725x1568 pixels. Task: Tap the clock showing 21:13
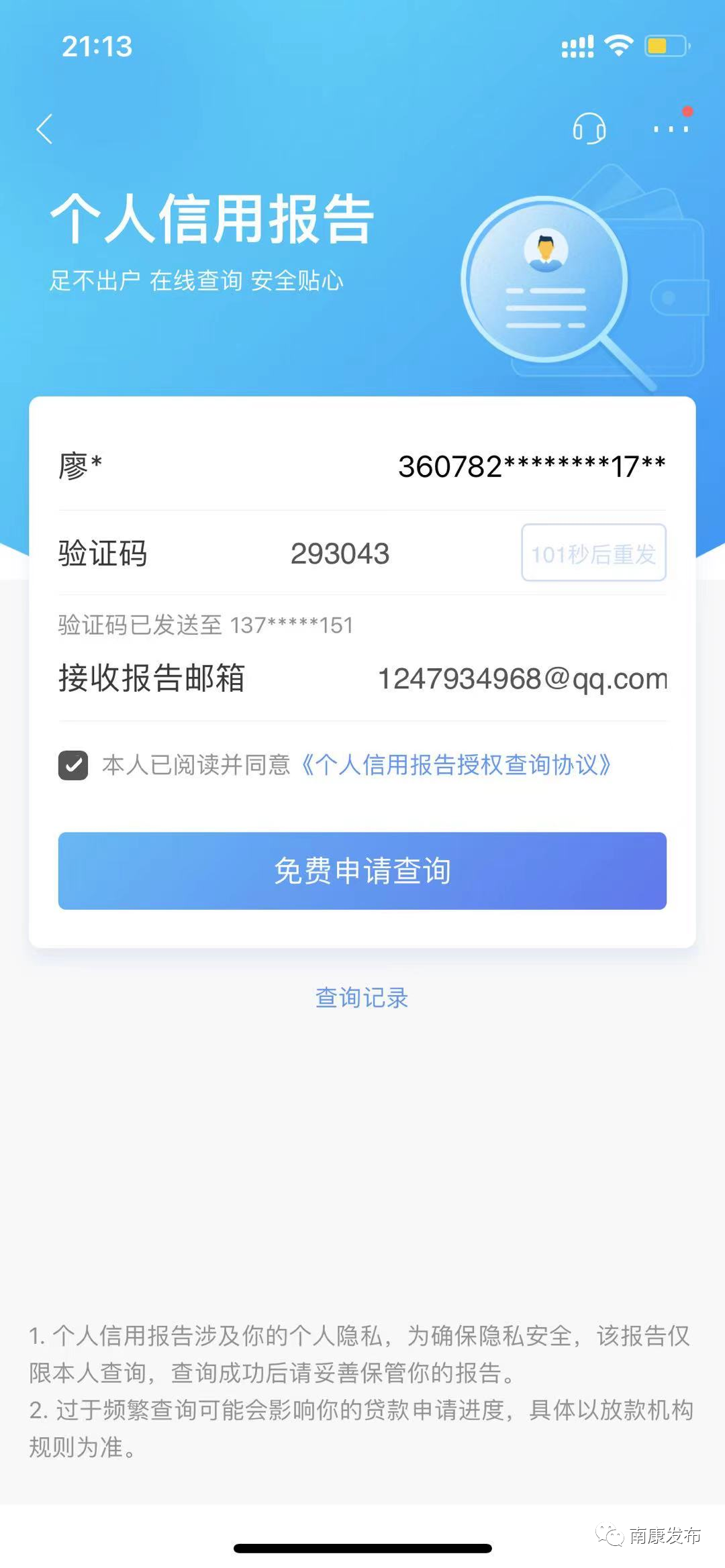pyautogui.click(x=98, y=46)
